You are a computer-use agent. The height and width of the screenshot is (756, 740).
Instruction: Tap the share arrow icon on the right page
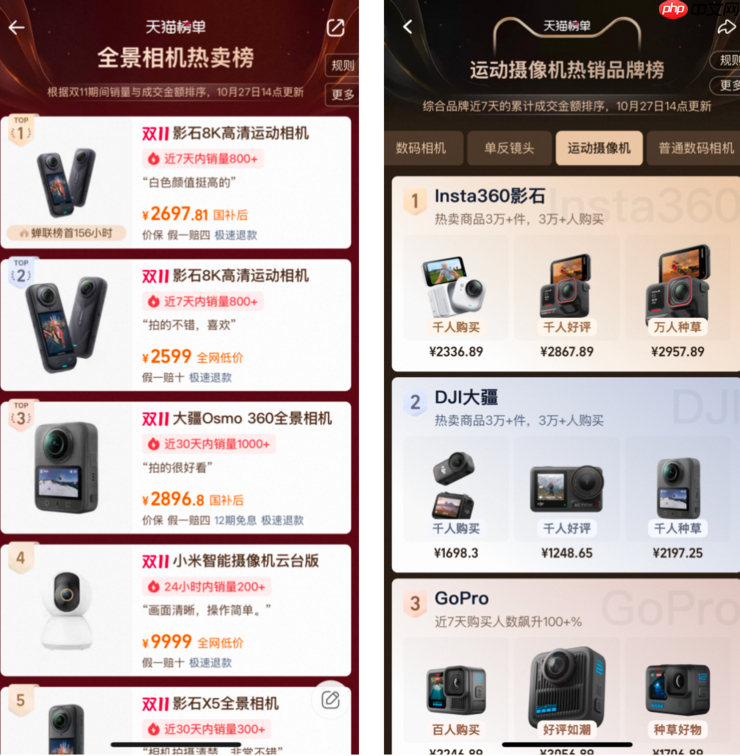pos(727,26)
